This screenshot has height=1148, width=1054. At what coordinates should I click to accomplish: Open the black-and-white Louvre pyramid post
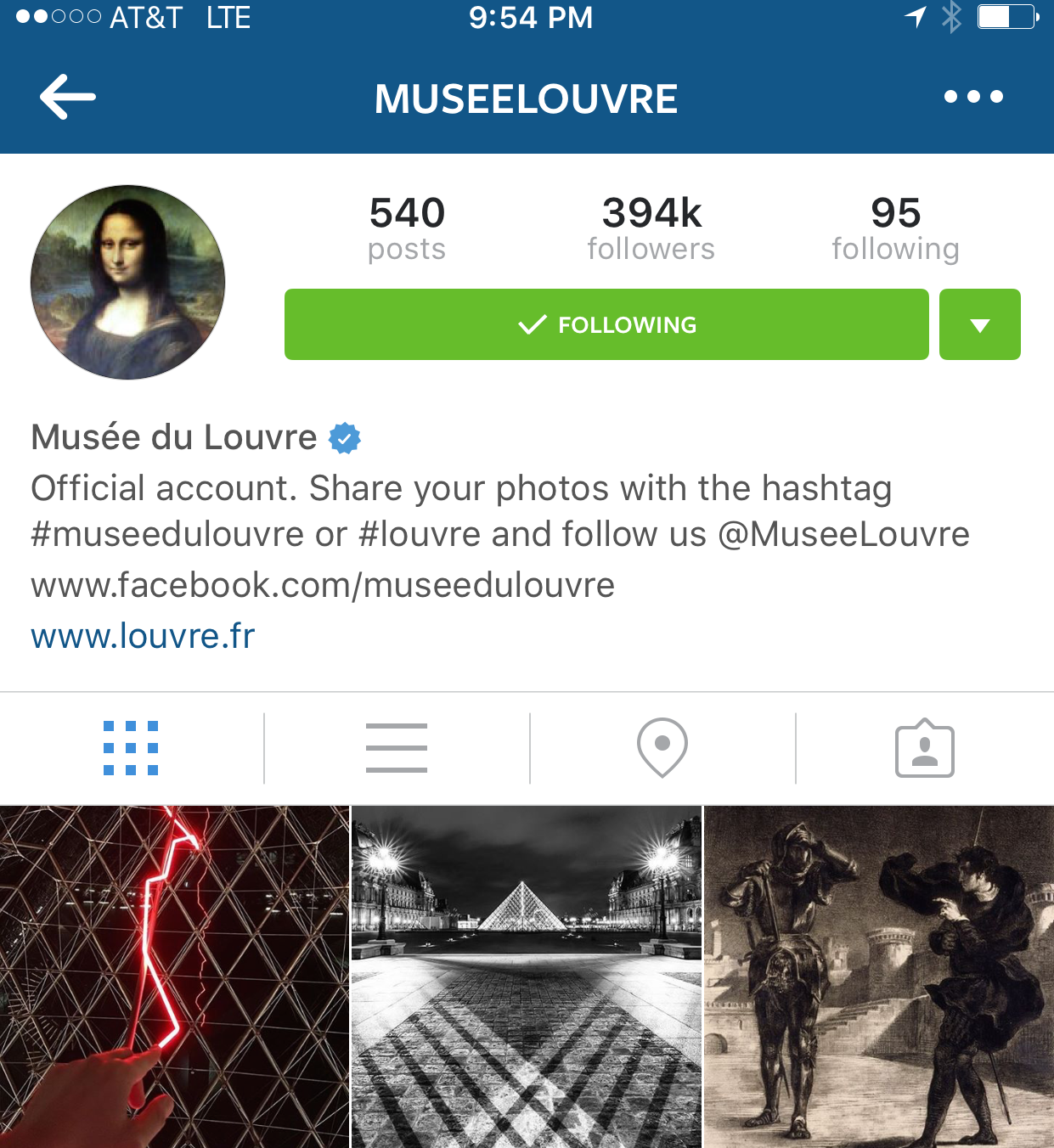(527, 976)
